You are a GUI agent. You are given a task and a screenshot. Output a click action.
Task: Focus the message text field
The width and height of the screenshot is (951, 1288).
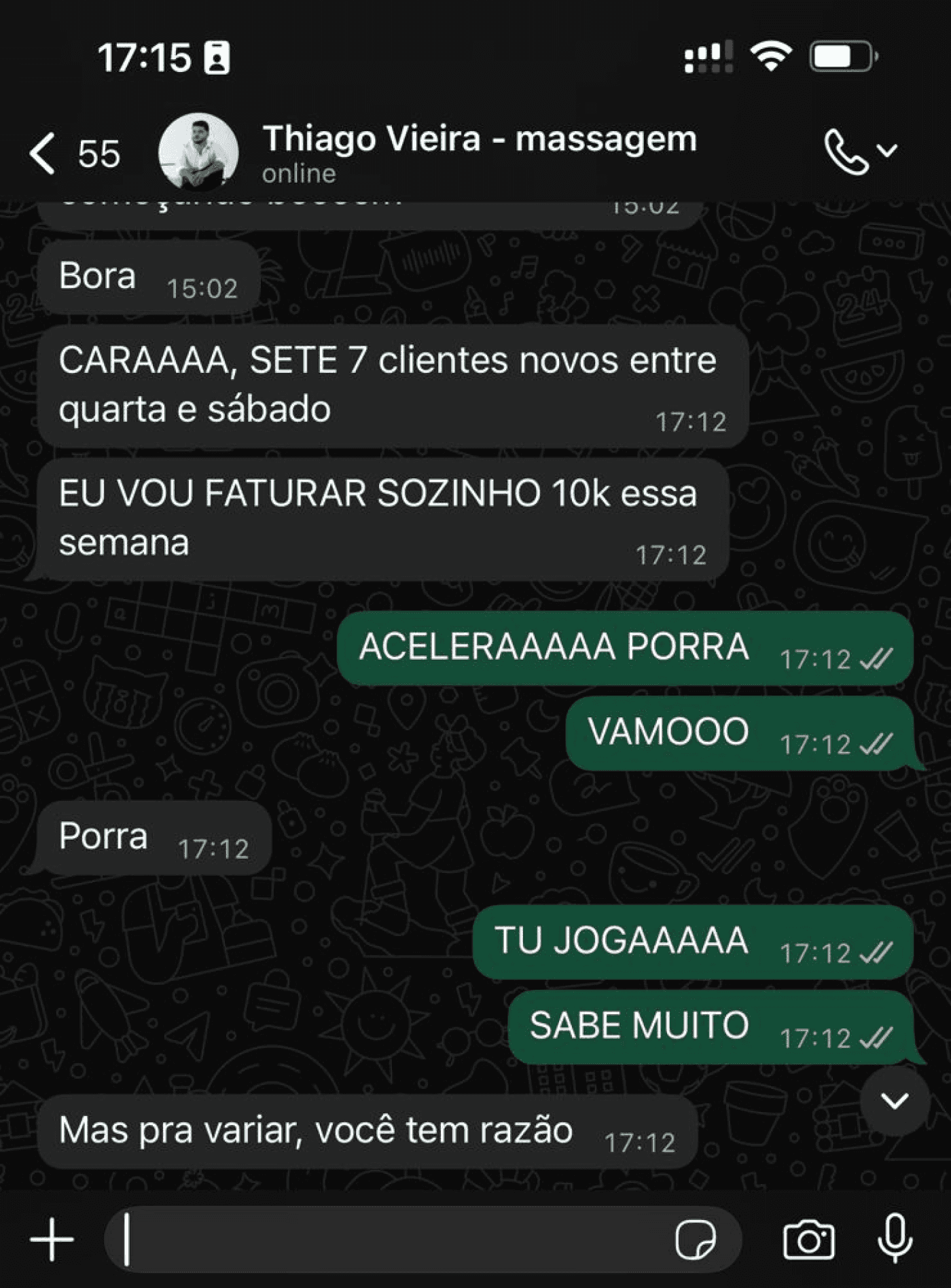pos(394,1239)
